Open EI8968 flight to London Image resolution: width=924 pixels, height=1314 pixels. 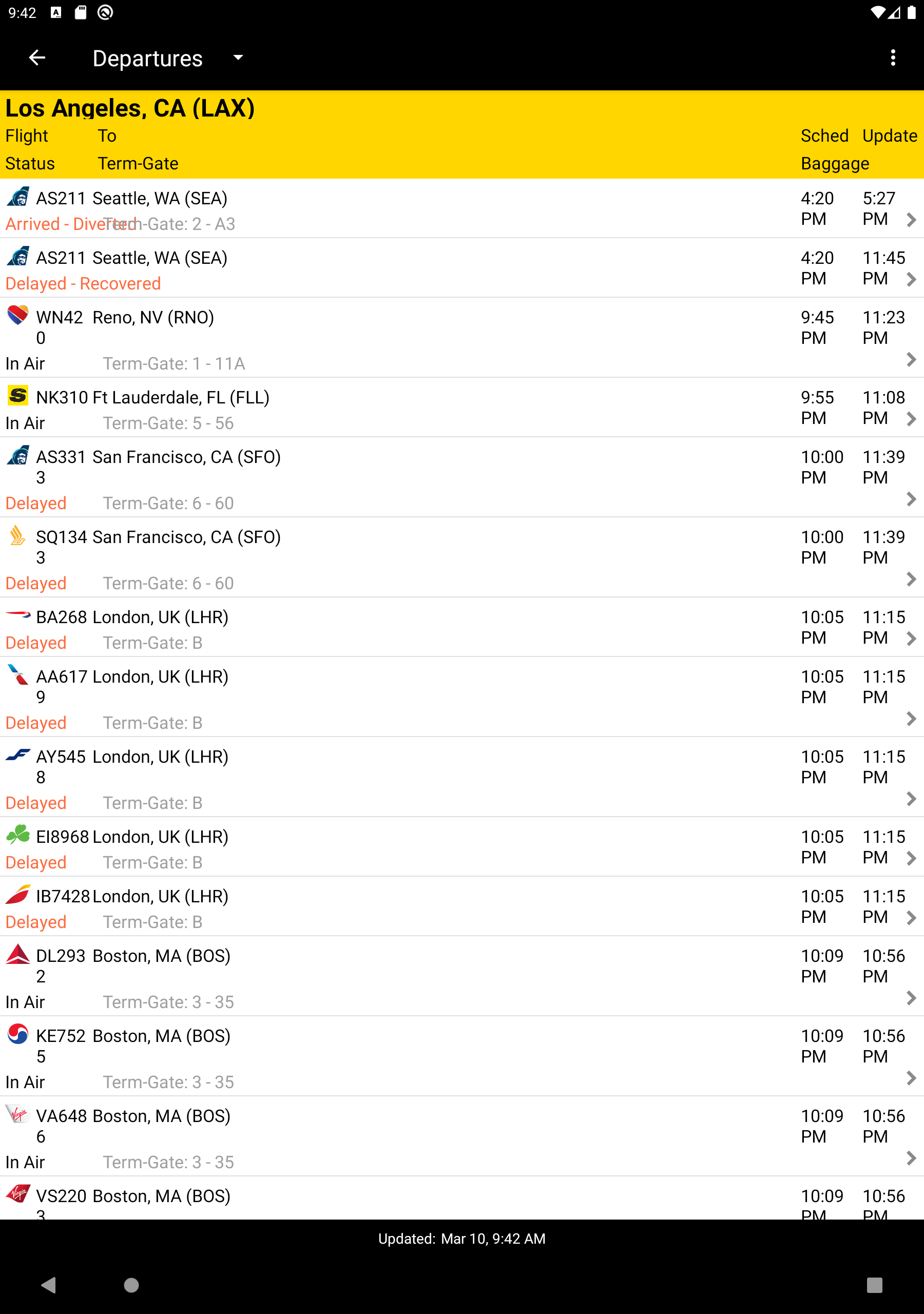click(461, 847)
